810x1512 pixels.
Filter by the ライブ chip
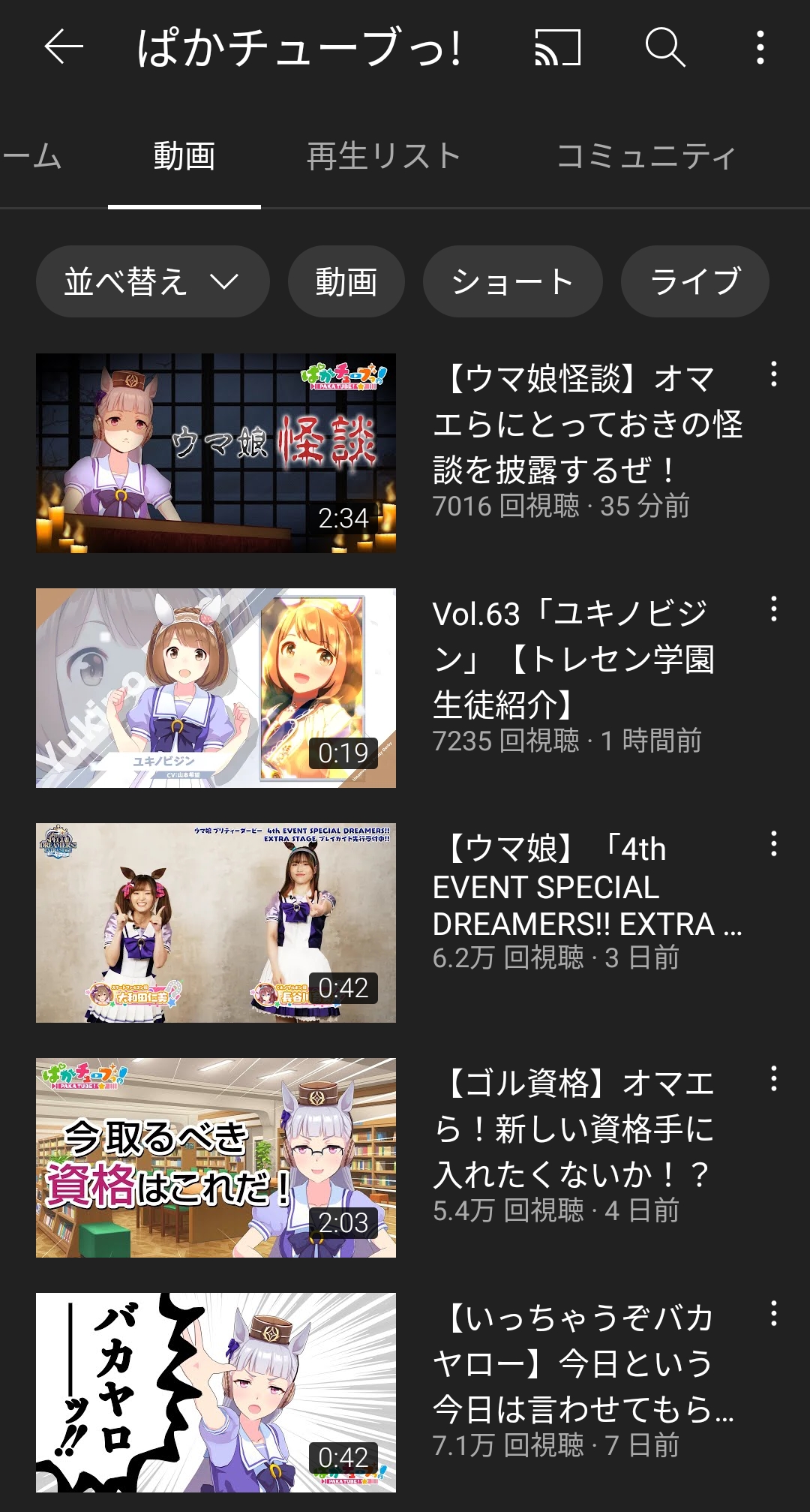pos(695,281)
